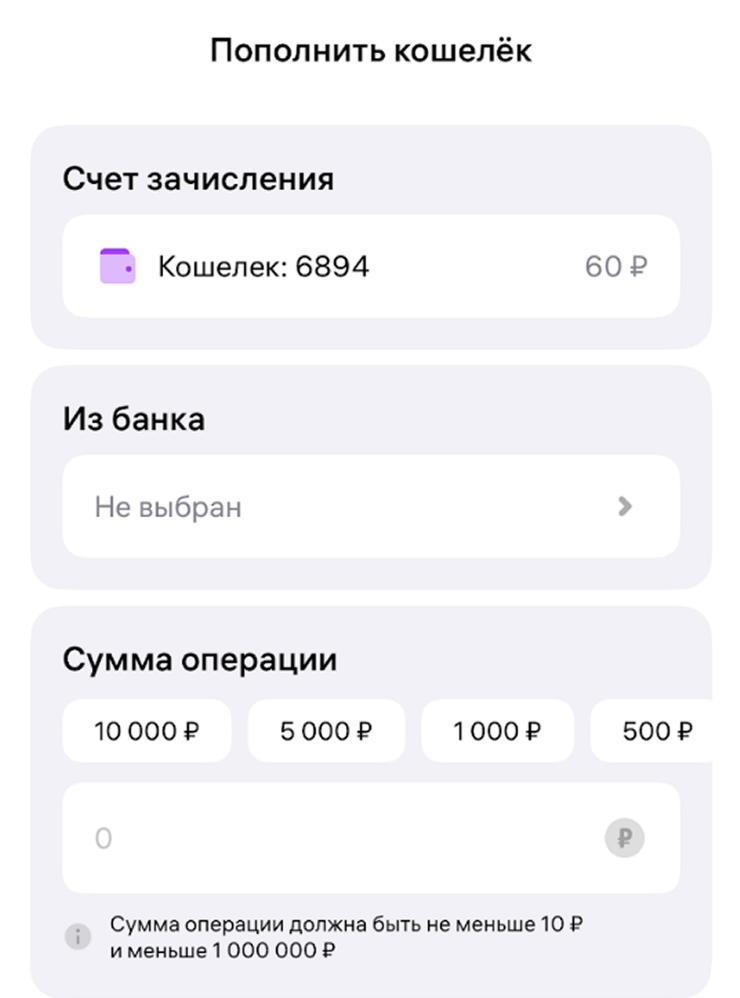
Task: Select the 10 000 ₽ amount chip
Action: (147, 731)
